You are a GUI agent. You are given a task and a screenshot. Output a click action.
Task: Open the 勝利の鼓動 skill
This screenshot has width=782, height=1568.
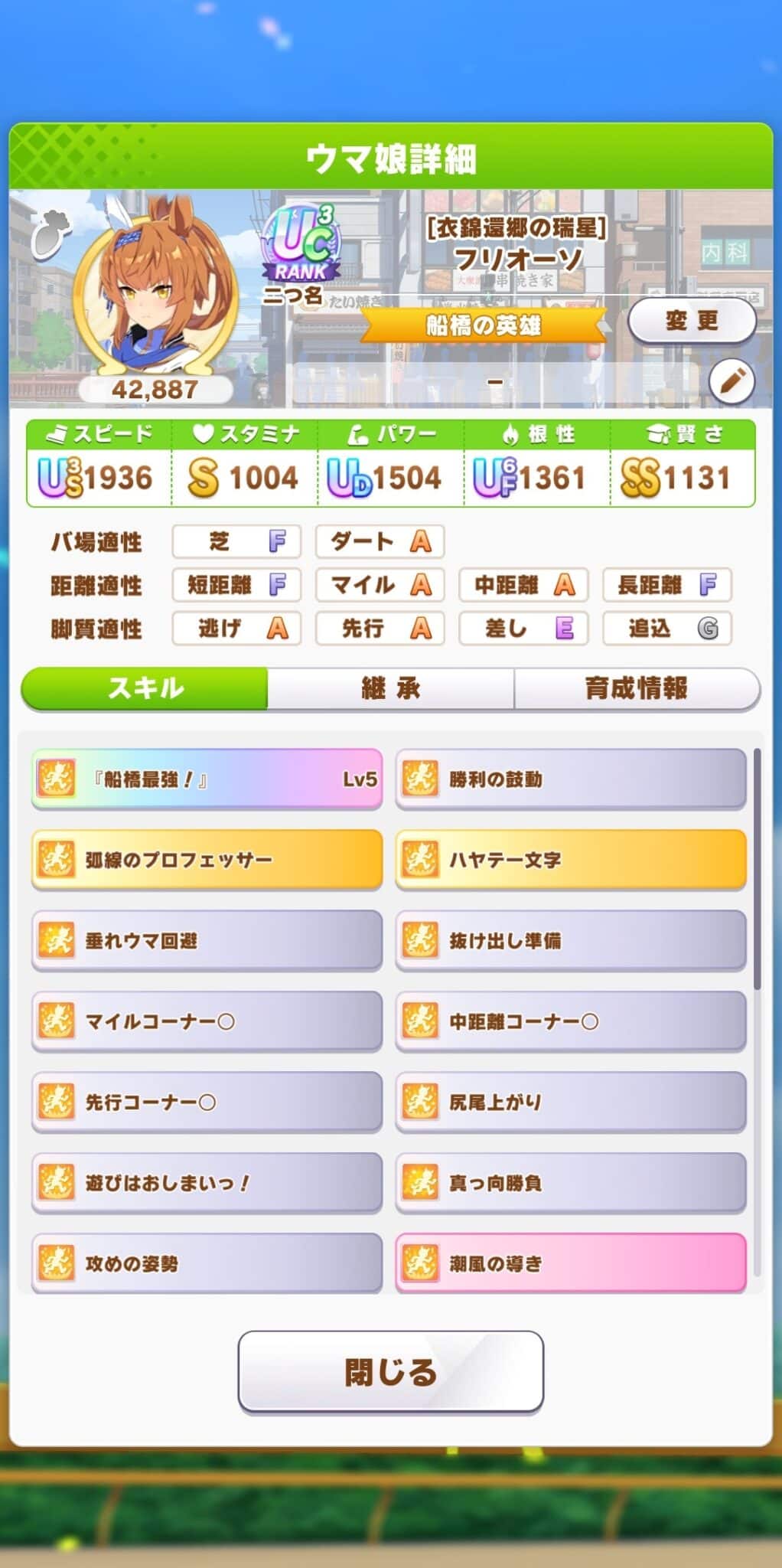(x=571, y=779)
